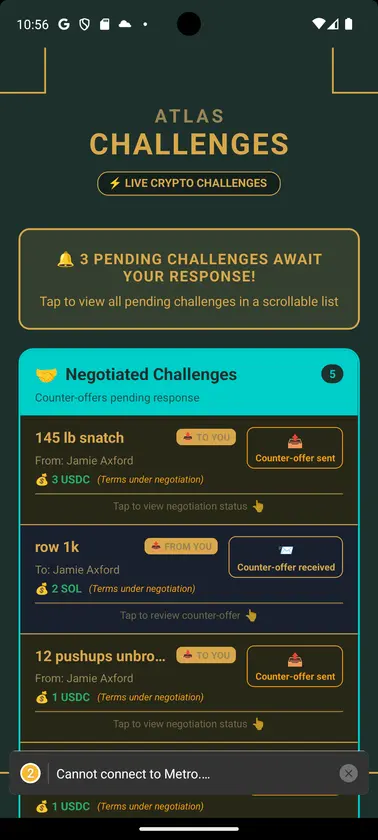Open the 3 pending challenges banner
378x840 pixels.
click(189, 279)
